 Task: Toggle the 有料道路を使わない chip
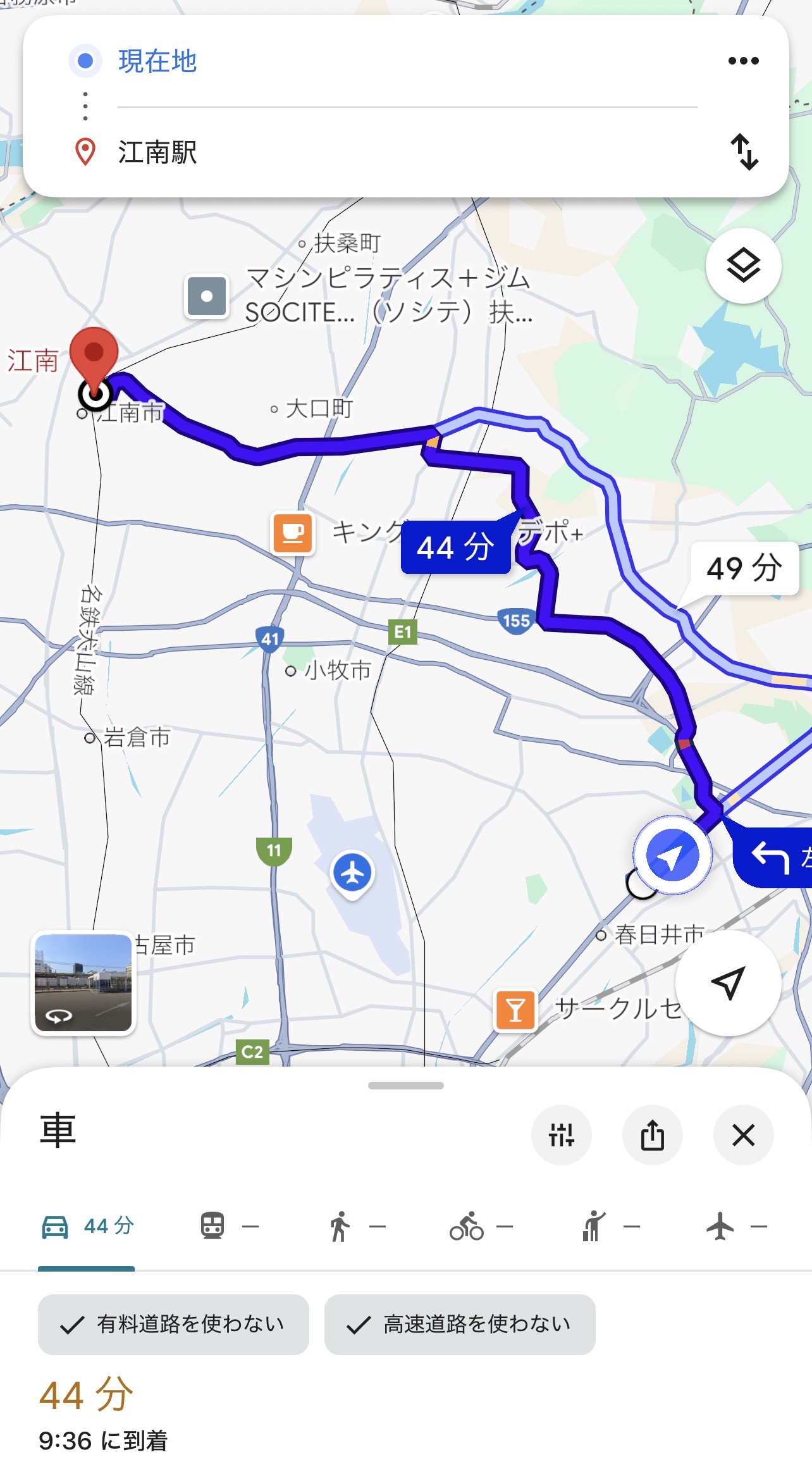(173, 1324)
